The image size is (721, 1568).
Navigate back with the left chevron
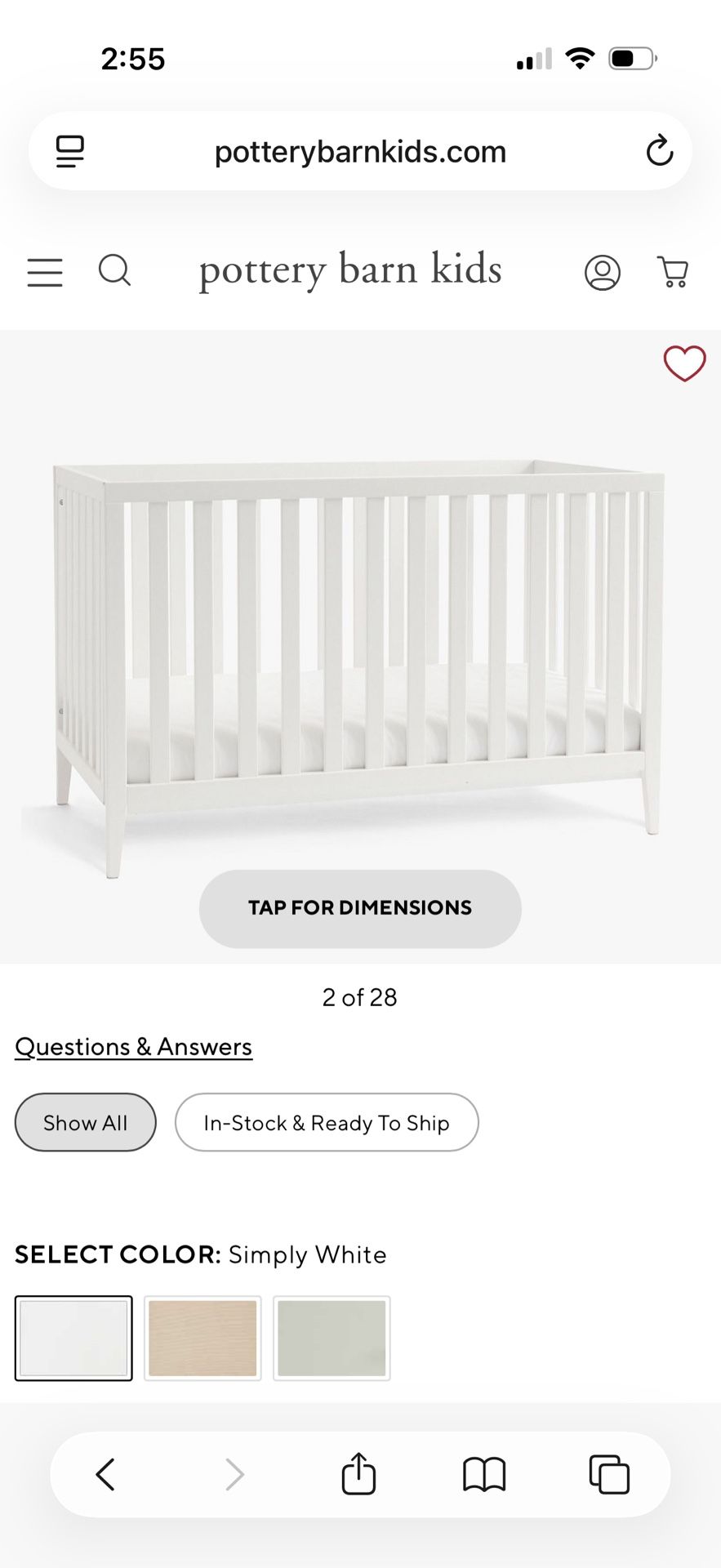click(105, 1475)
